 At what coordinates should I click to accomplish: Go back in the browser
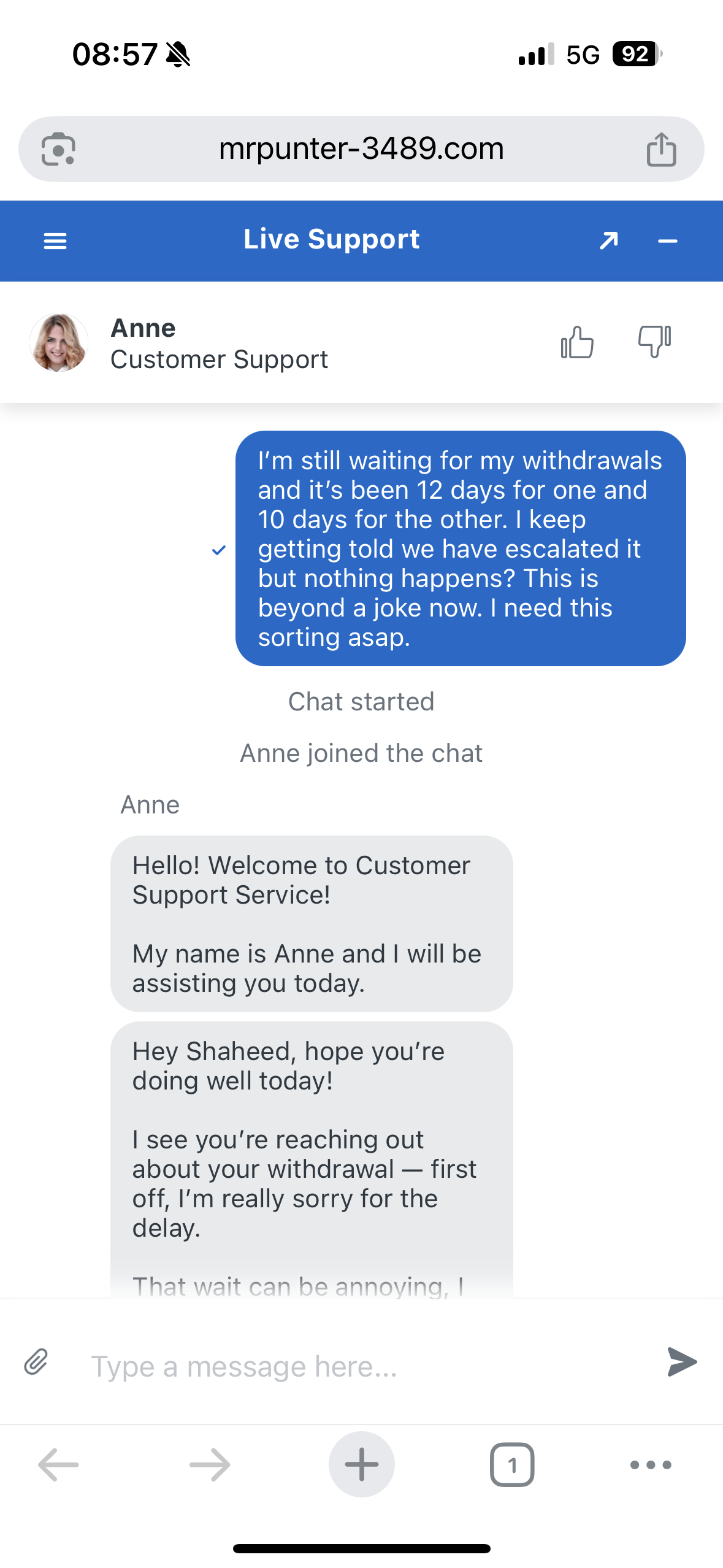point(58,1464)
